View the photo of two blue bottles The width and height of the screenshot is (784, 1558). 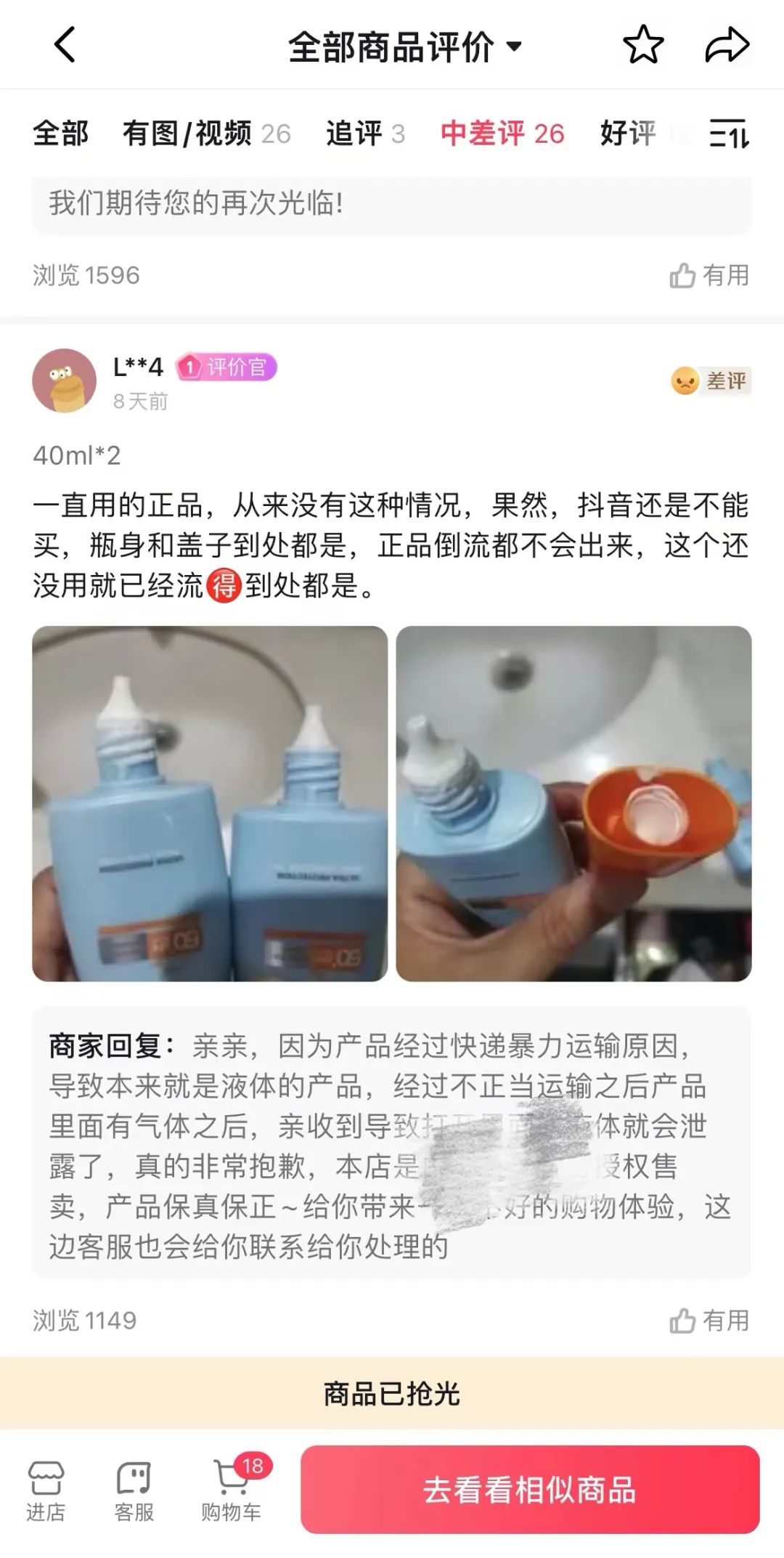pos(210,804)
